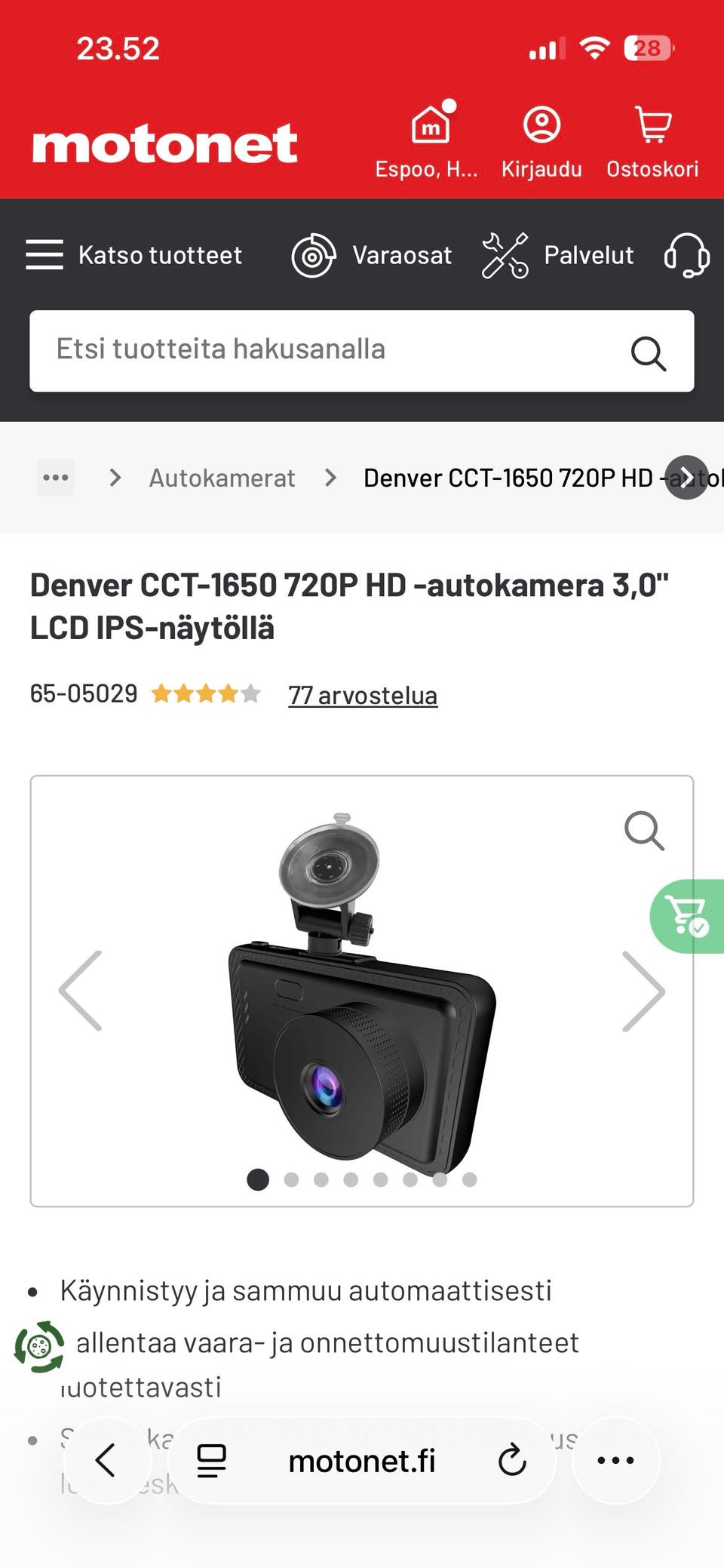Go to Varaosat spare parts
This screenshot has width=724, height=1568.
tap(372, 255)
